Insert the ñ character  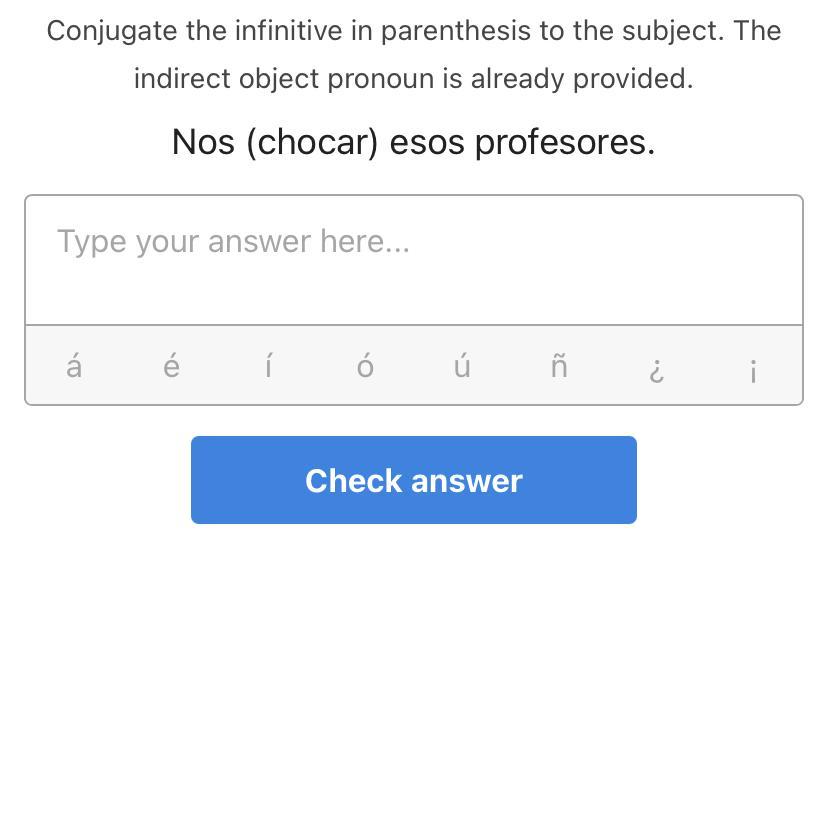pyautogui.click(x=559, y=367)
